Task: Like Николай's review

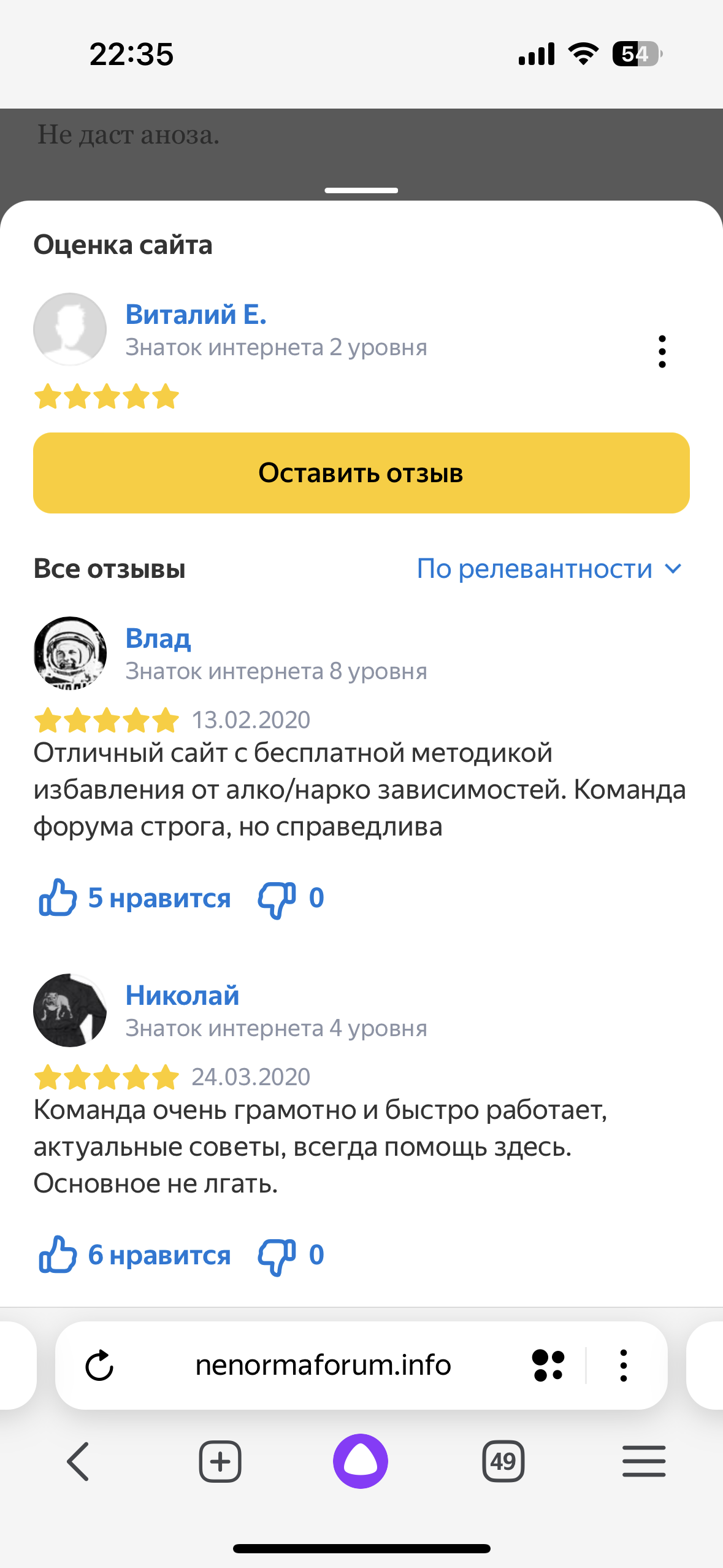Action: 58,1255
